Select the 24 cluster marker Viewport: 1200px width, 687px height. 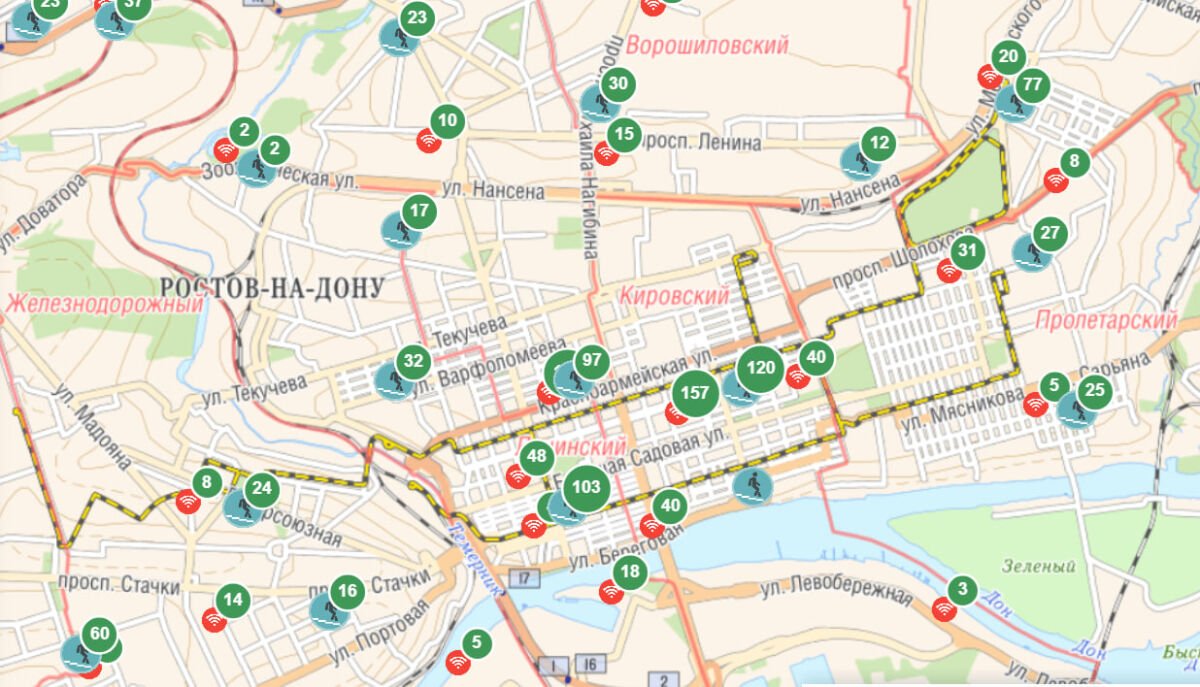pyautogui.click(x=261, y=490)
